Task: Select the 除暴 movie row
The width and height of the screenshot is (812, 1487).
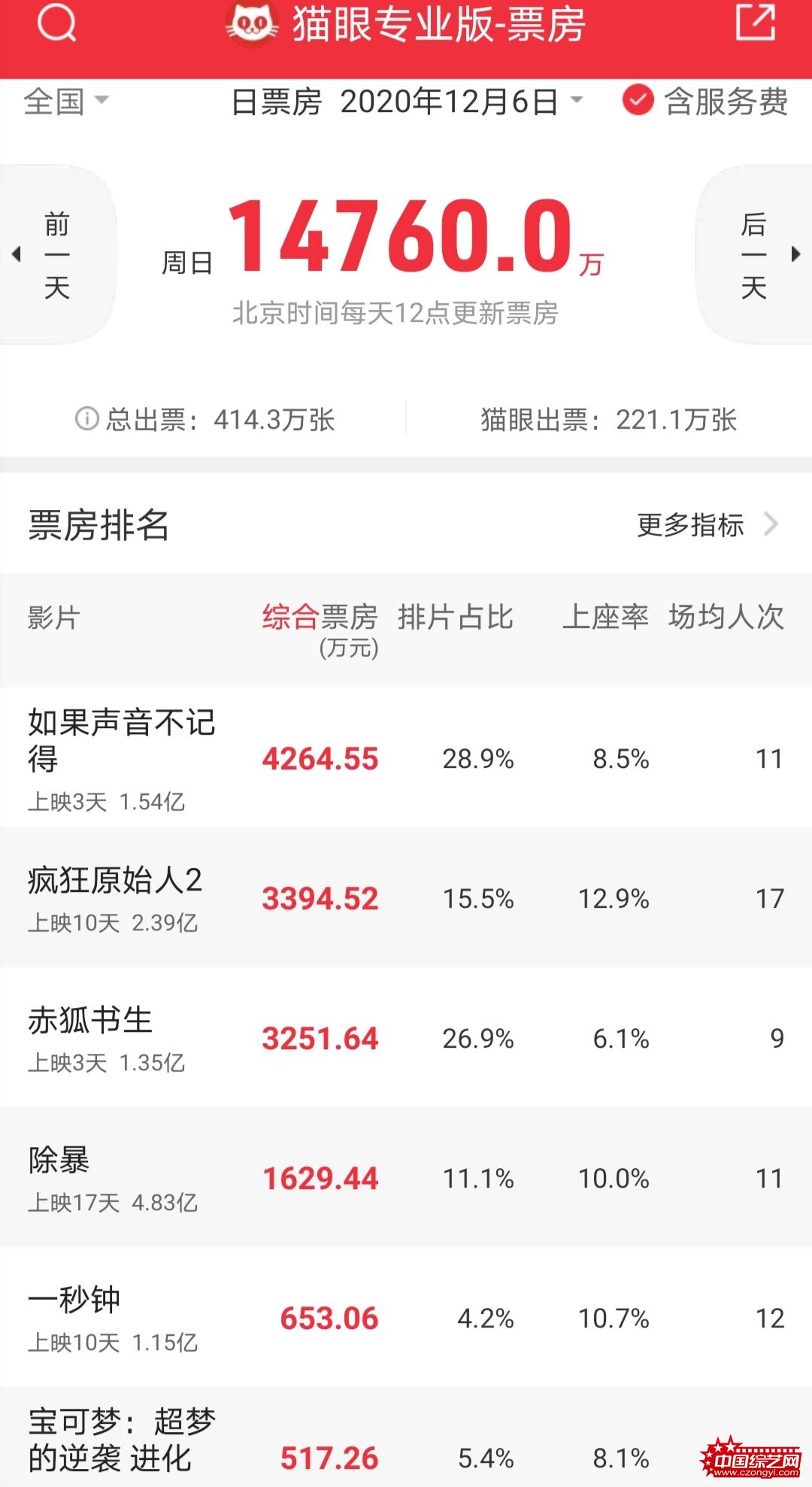Action: point(406,1178)
